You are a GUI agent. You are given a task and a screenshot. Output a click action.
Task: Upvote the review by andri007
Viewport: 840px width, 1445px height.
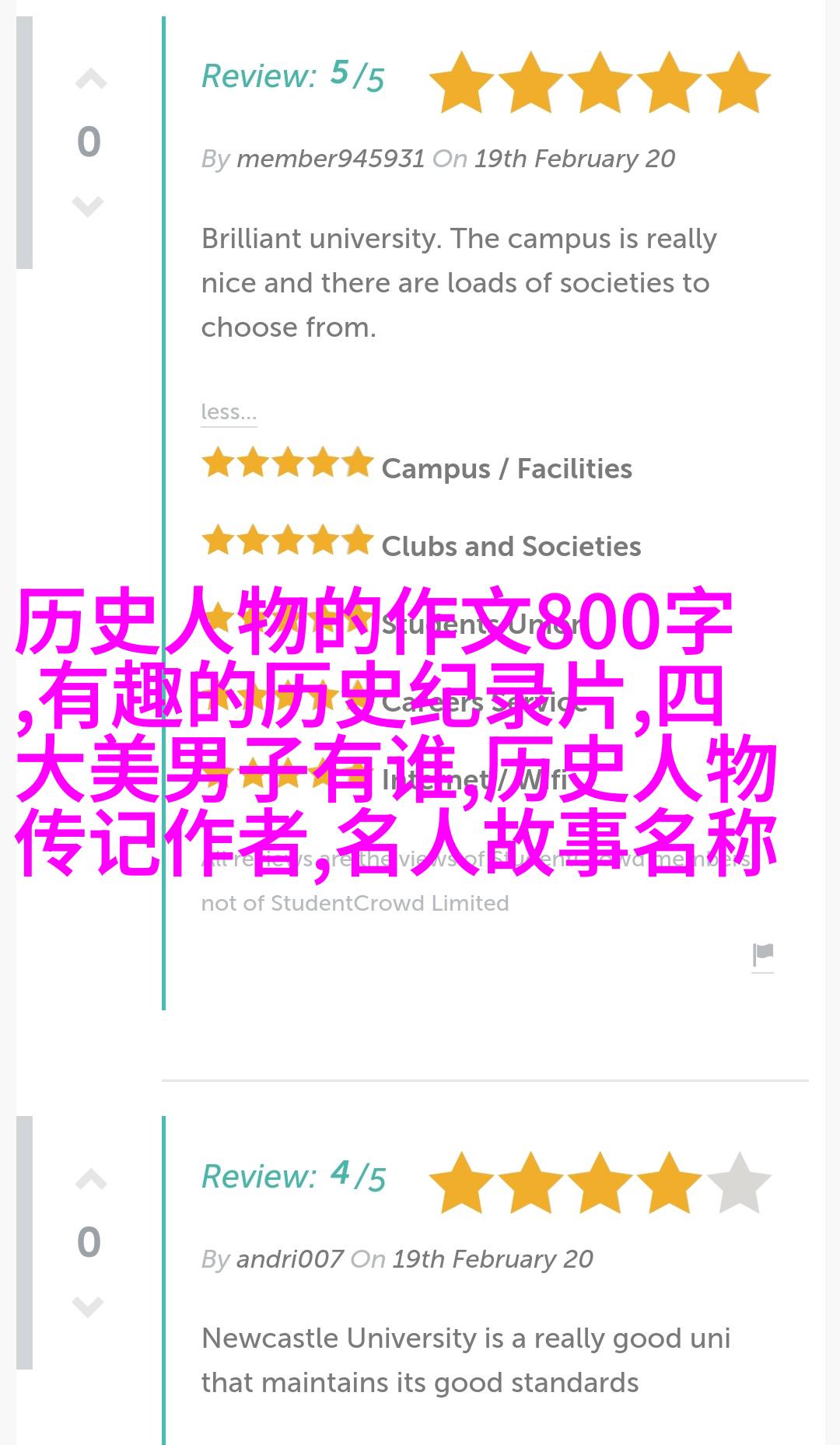90,1180
